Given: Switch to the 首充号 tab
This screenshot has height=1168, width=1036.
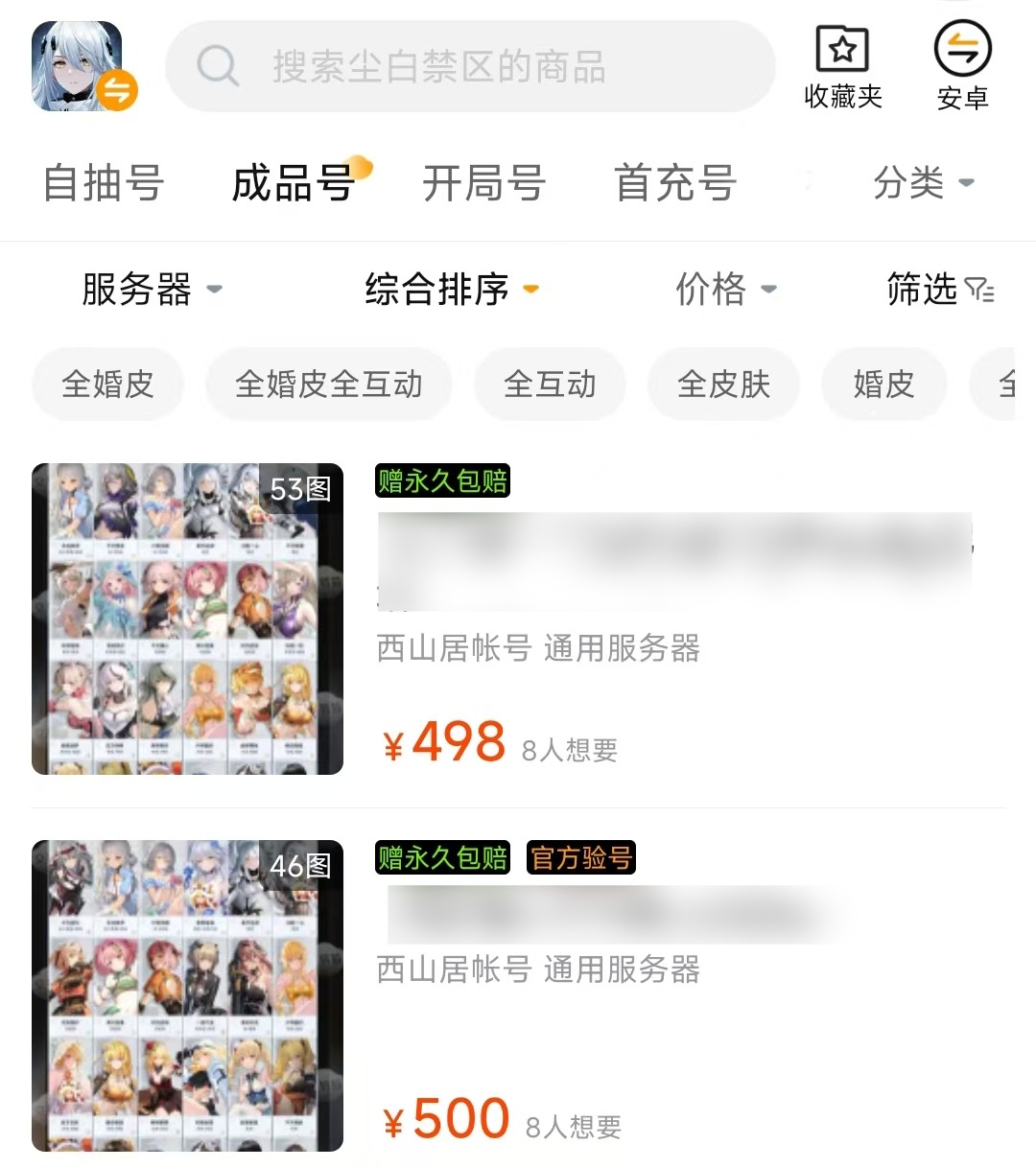Looking at the screenshot, I should (674, 182).
